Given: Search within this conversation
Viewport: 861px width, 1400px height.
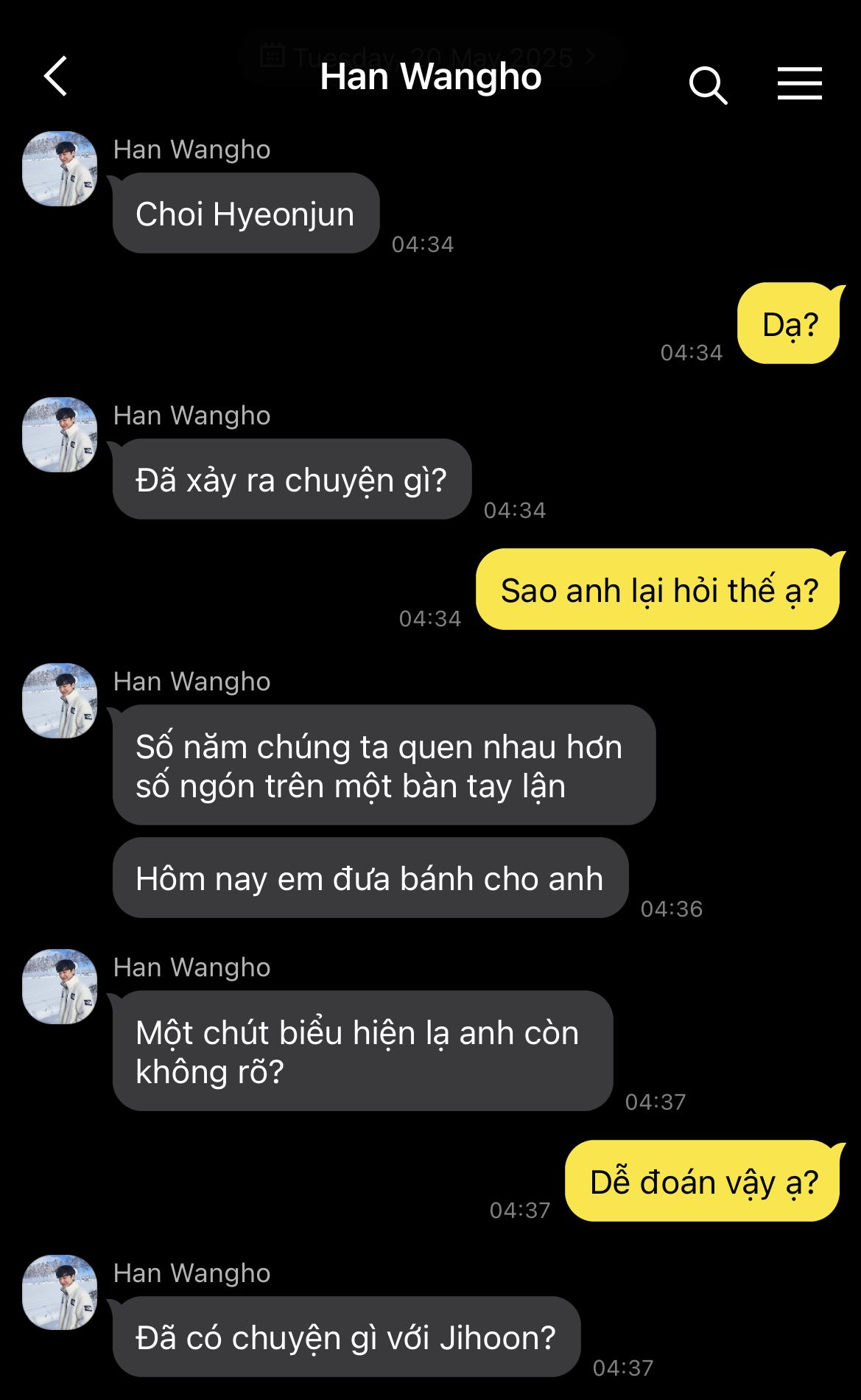Looking at the screenshot, I should pyautogui.click(x=708, y=85).
